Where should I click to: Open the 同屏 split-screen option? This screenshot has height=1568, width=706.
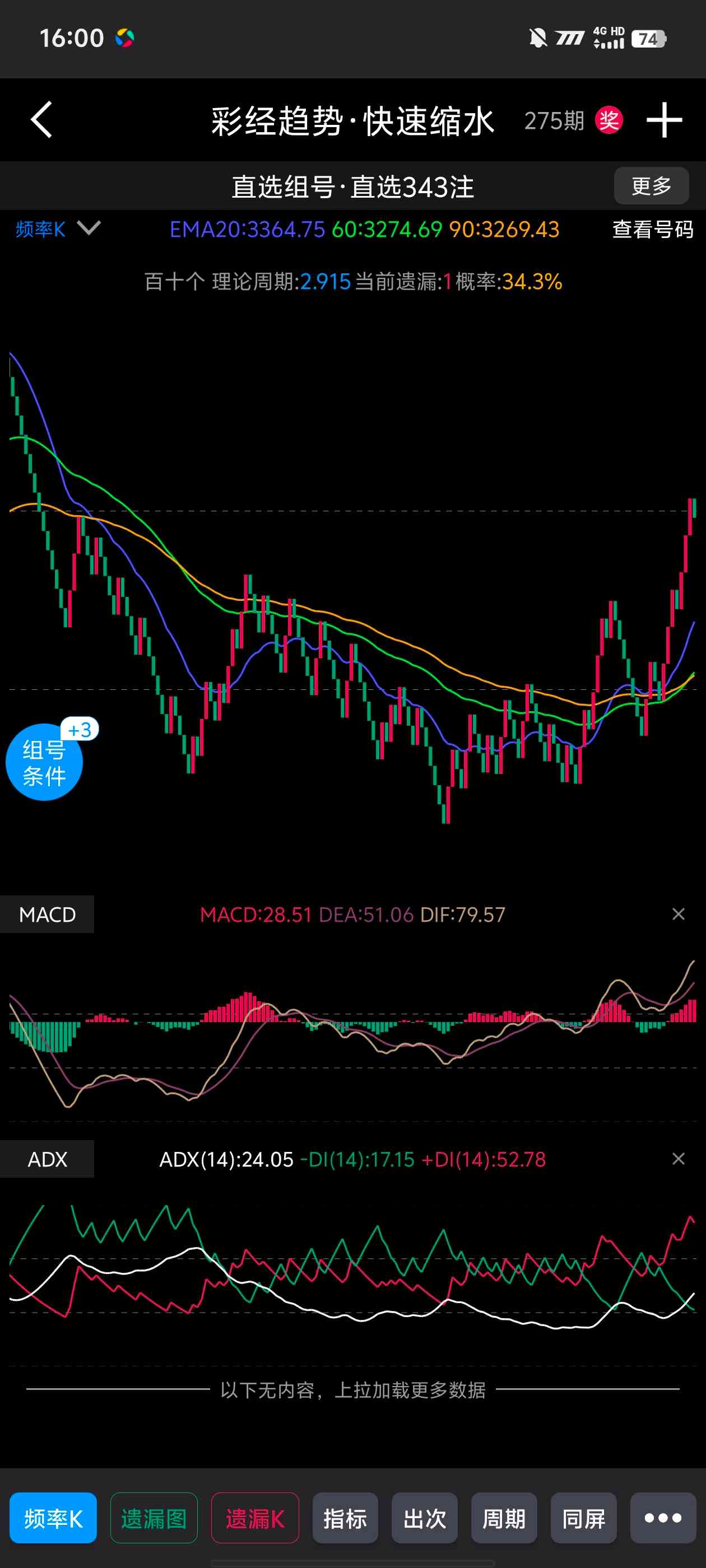tap(583, 1519)
